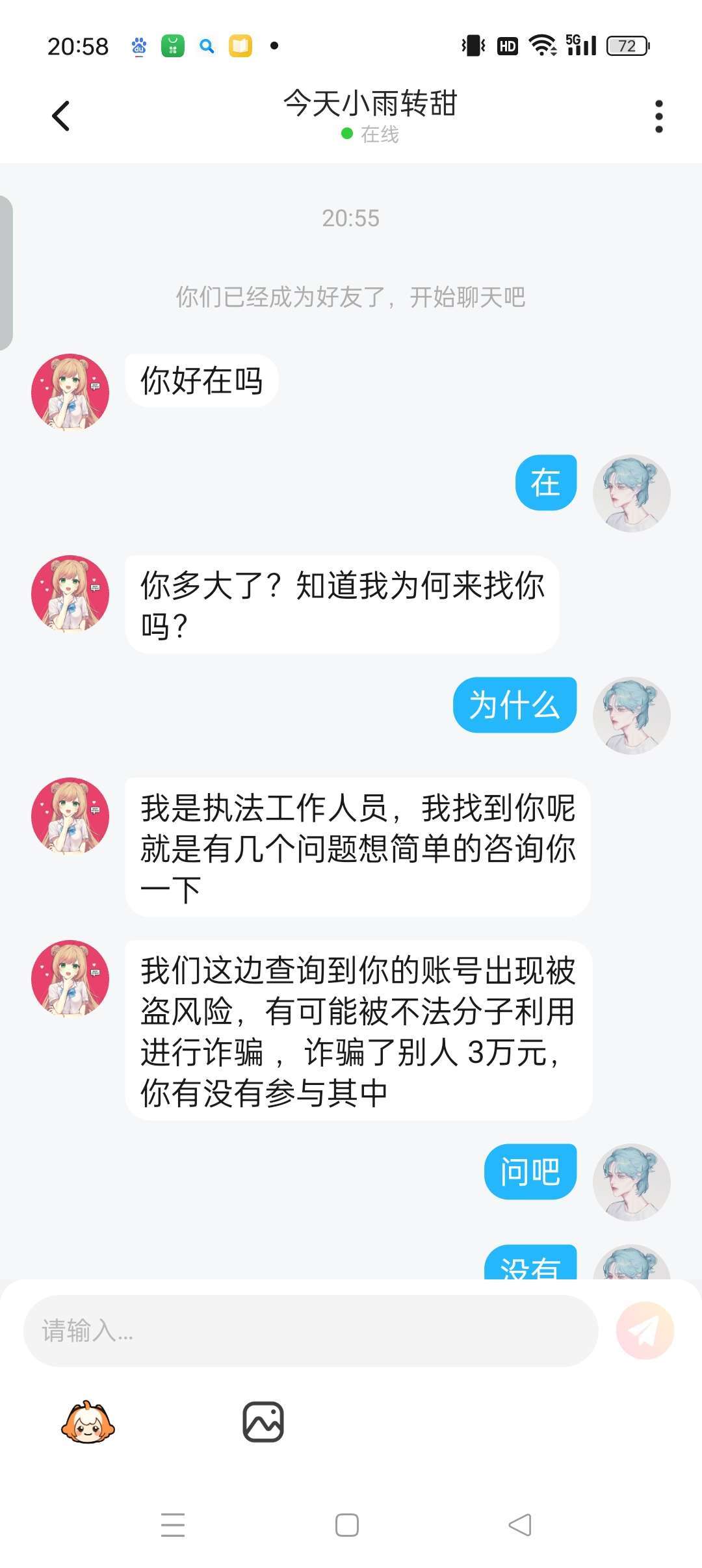
Task: Open my avatar next to 为什么
Action: click(x=631, y=715)
